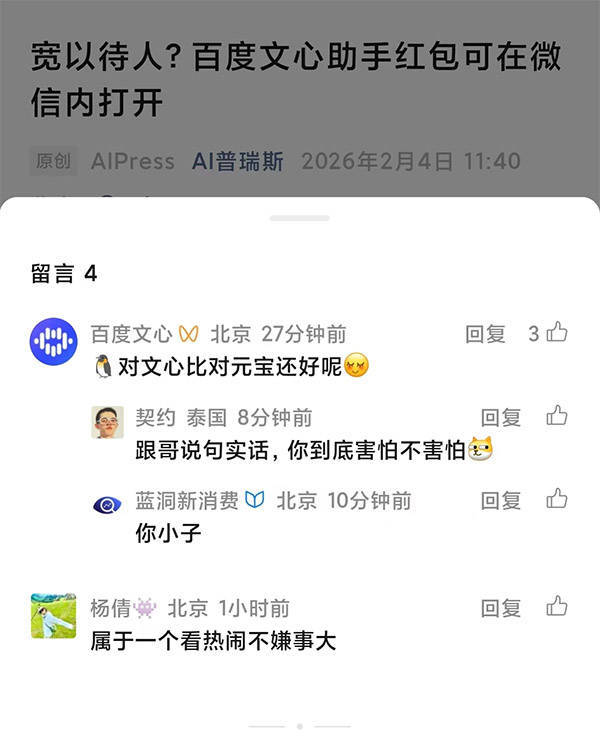Reply to 契约's comment

click(x=501, y=417)
